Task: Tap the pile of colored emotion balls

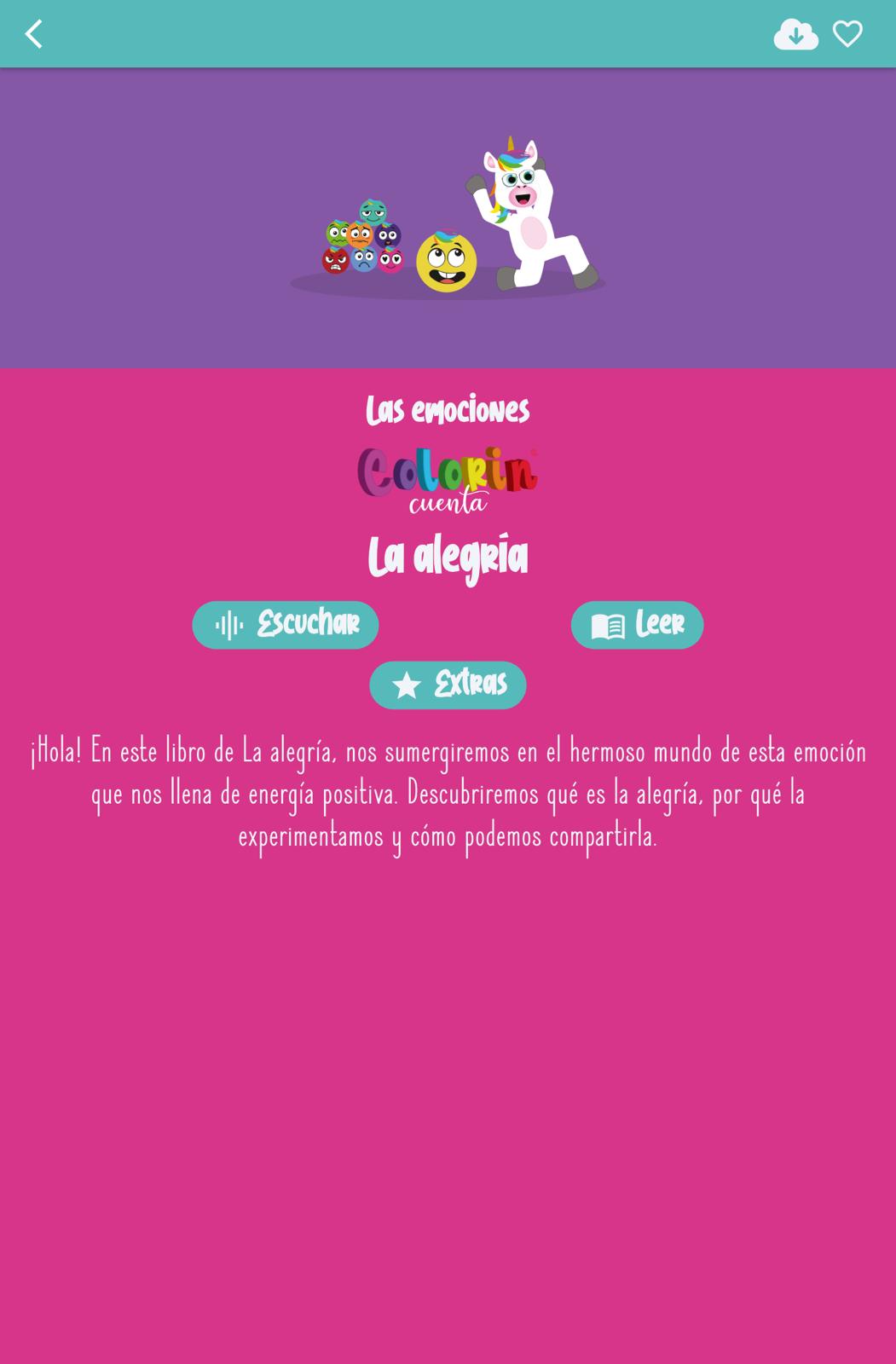Action: [x=362, y=239]
